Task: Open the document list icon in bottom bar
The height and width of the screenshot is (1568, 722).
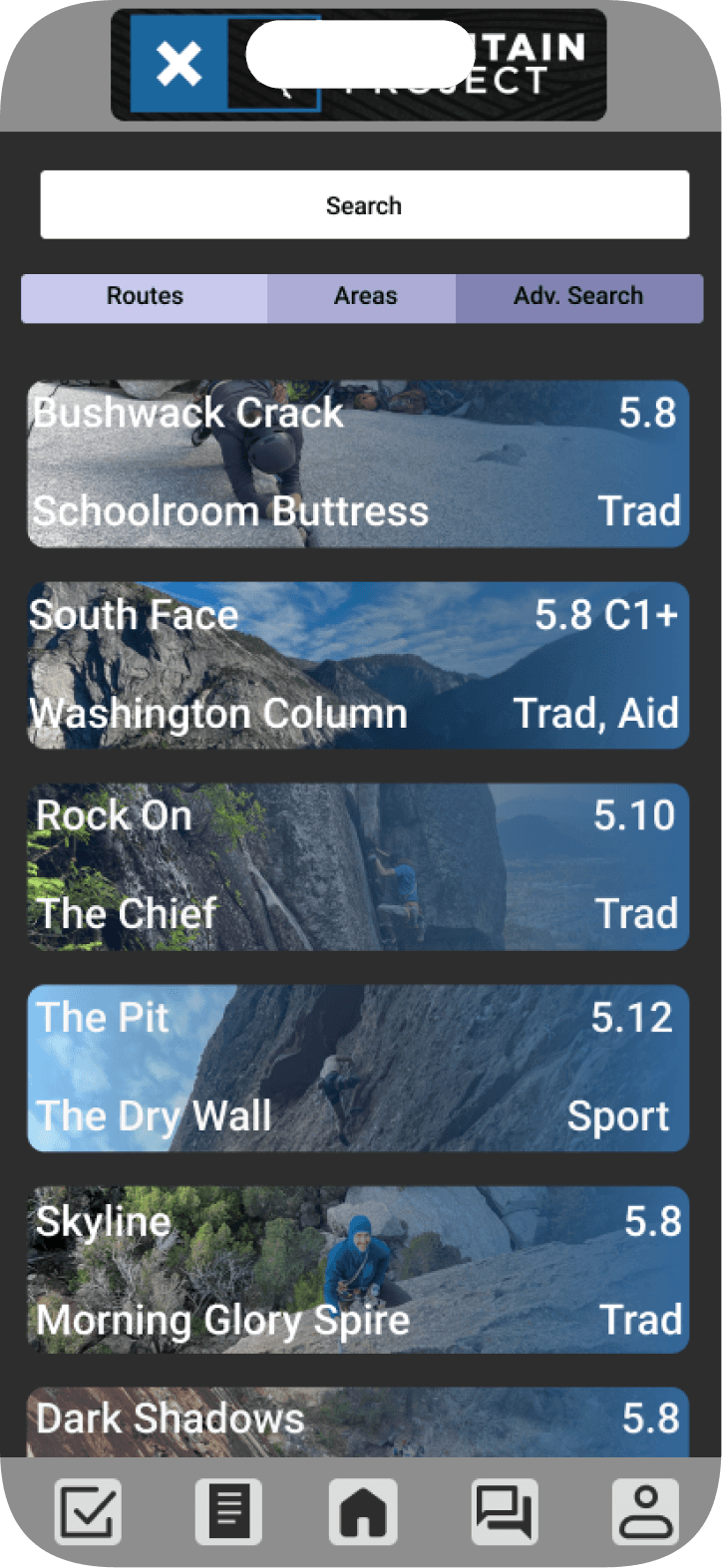Action: tap(228, 1512)
